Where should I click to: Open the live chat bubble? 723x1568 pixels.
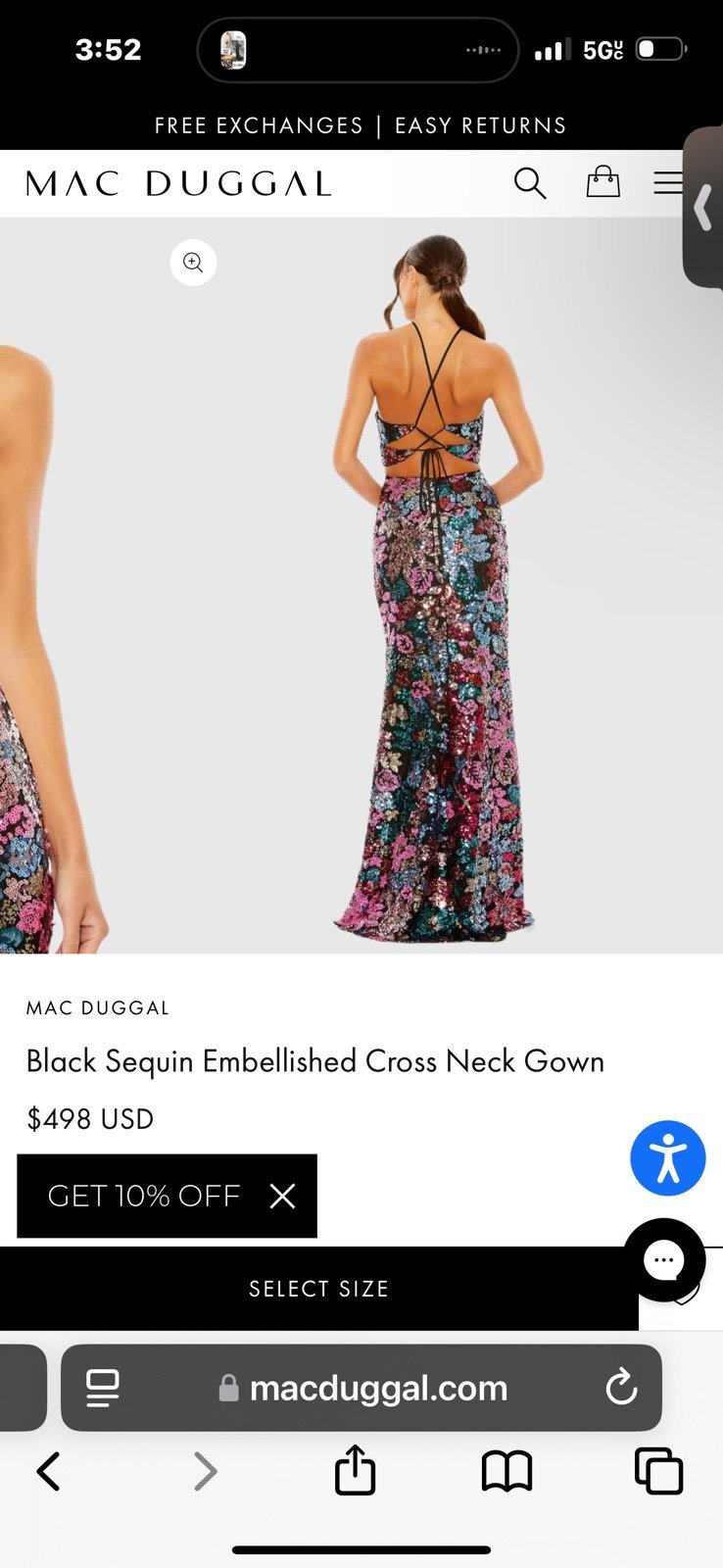click(664, 1260)
